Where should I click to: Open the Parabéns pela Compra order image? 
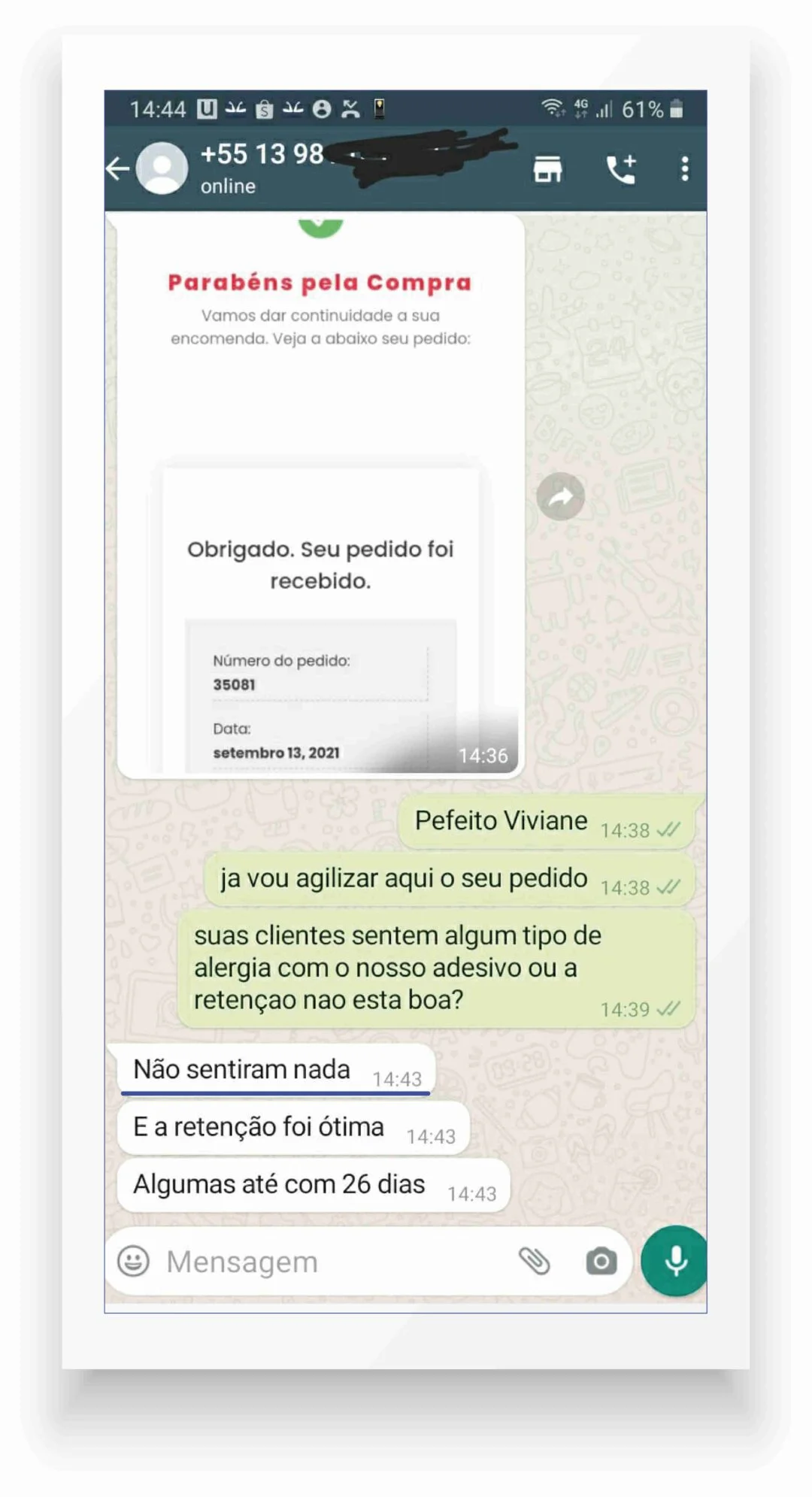[320, 495]
